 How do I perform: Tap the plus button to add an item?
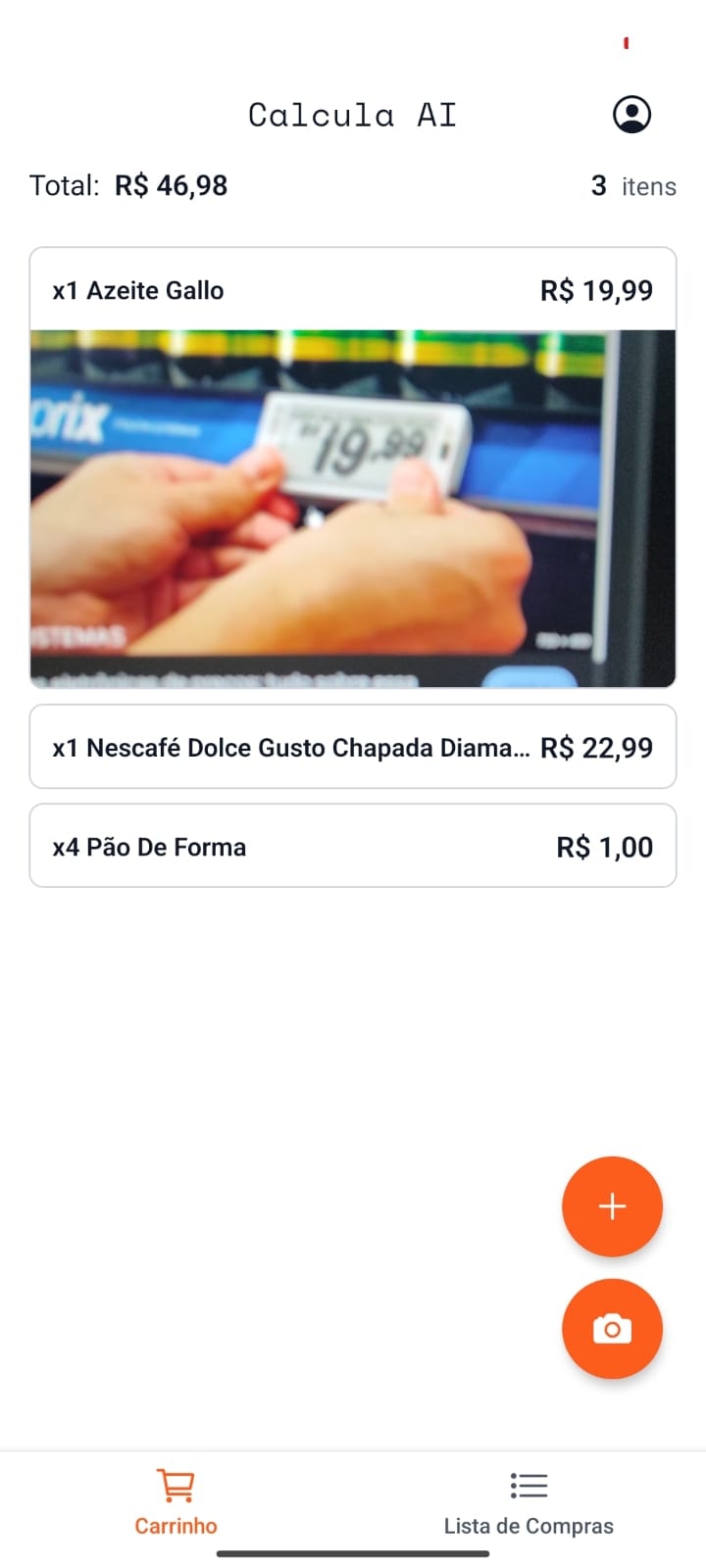pos(612,1206)
